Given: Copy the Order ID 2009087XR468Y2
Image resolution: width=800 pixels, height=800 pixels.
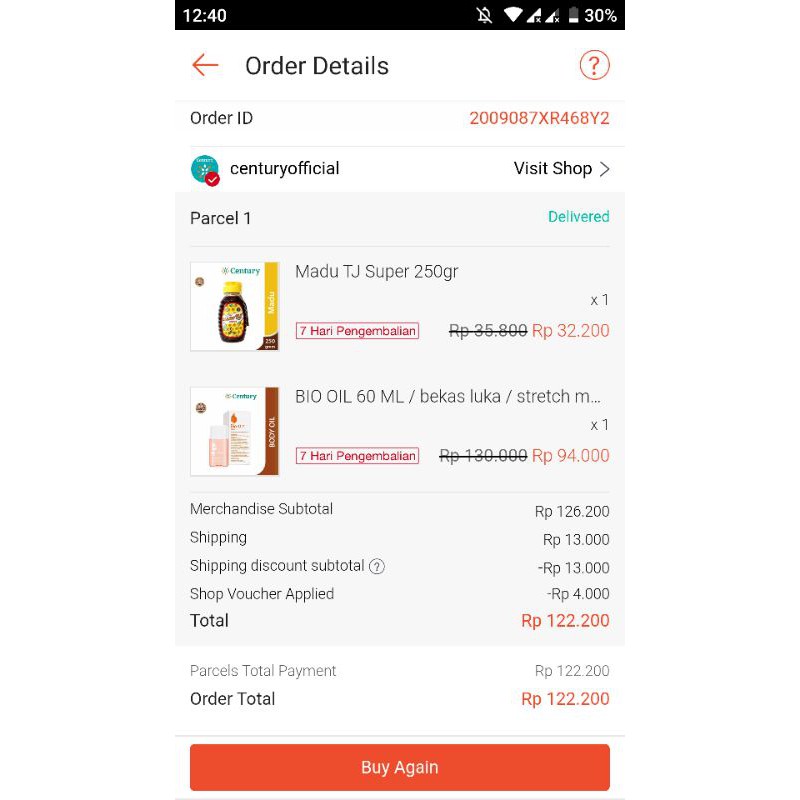Looking at the screenshot, I should point(539,119).
